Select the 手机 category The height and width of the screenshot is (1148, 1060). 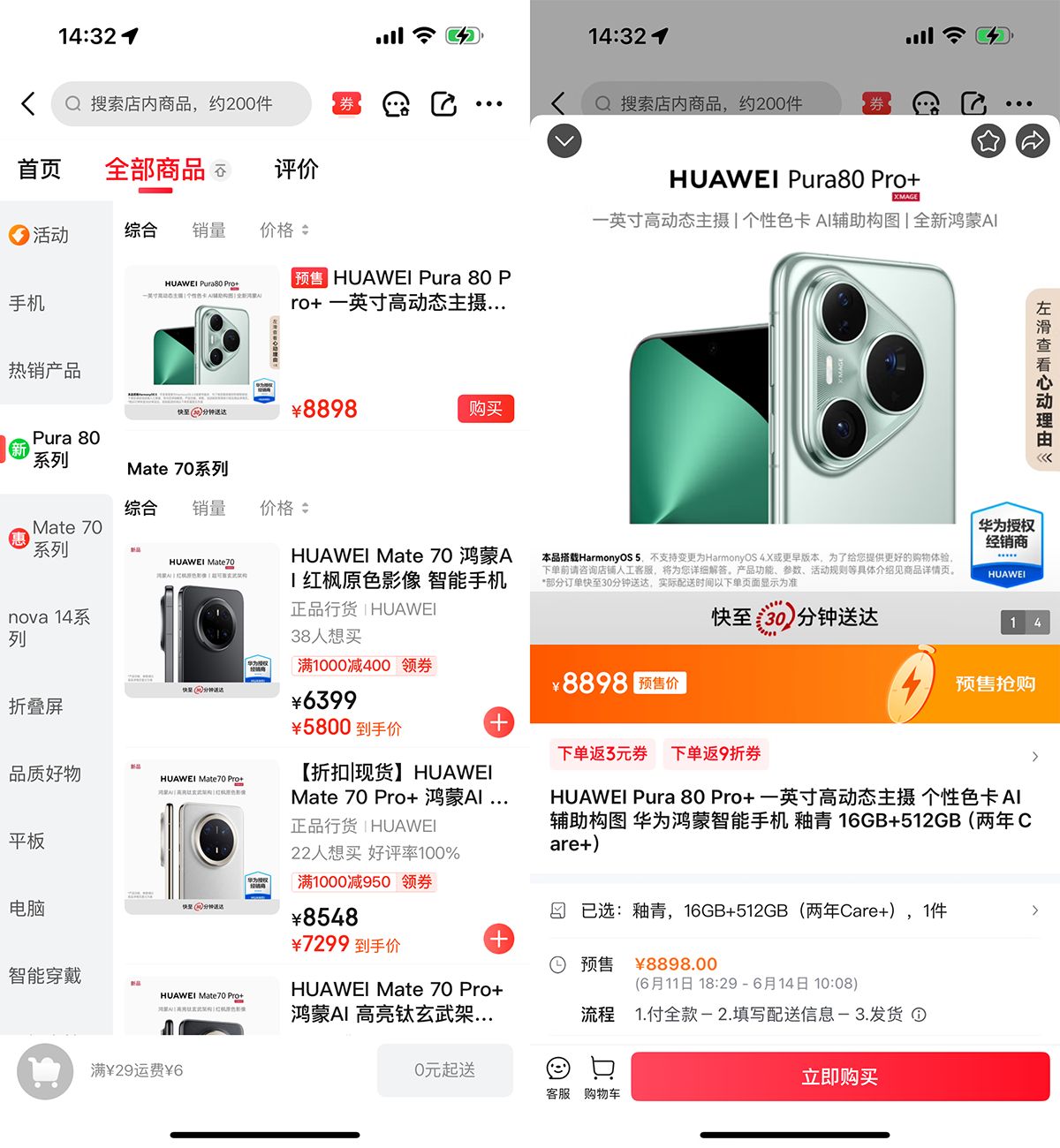[x=27, y=303]
